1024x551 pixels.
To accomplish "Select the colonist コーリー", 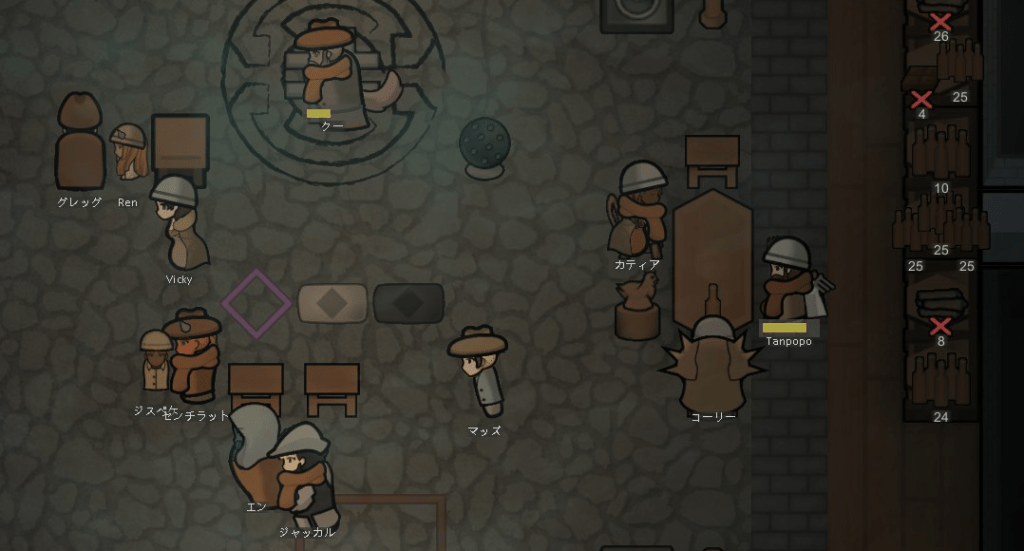I will [x=713, y=363].
